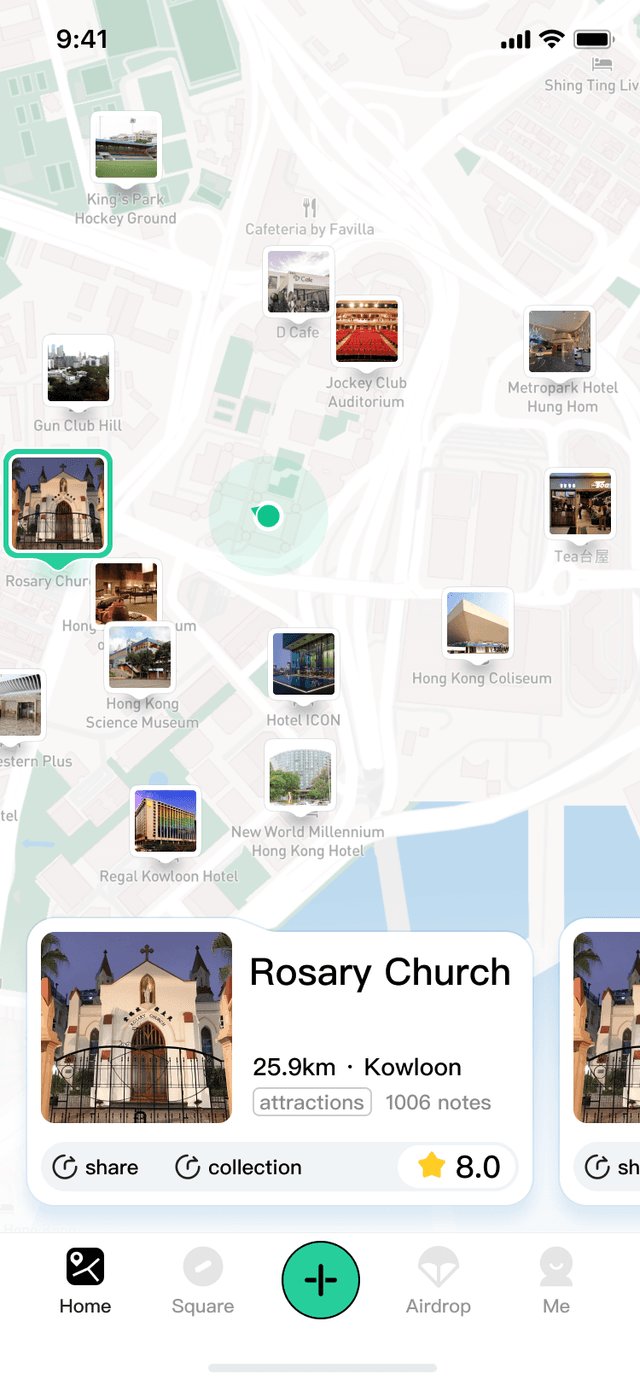Tap the Jockey Club Auditorium pin
Screen dimensions: 640x1386
pos(367,331)
